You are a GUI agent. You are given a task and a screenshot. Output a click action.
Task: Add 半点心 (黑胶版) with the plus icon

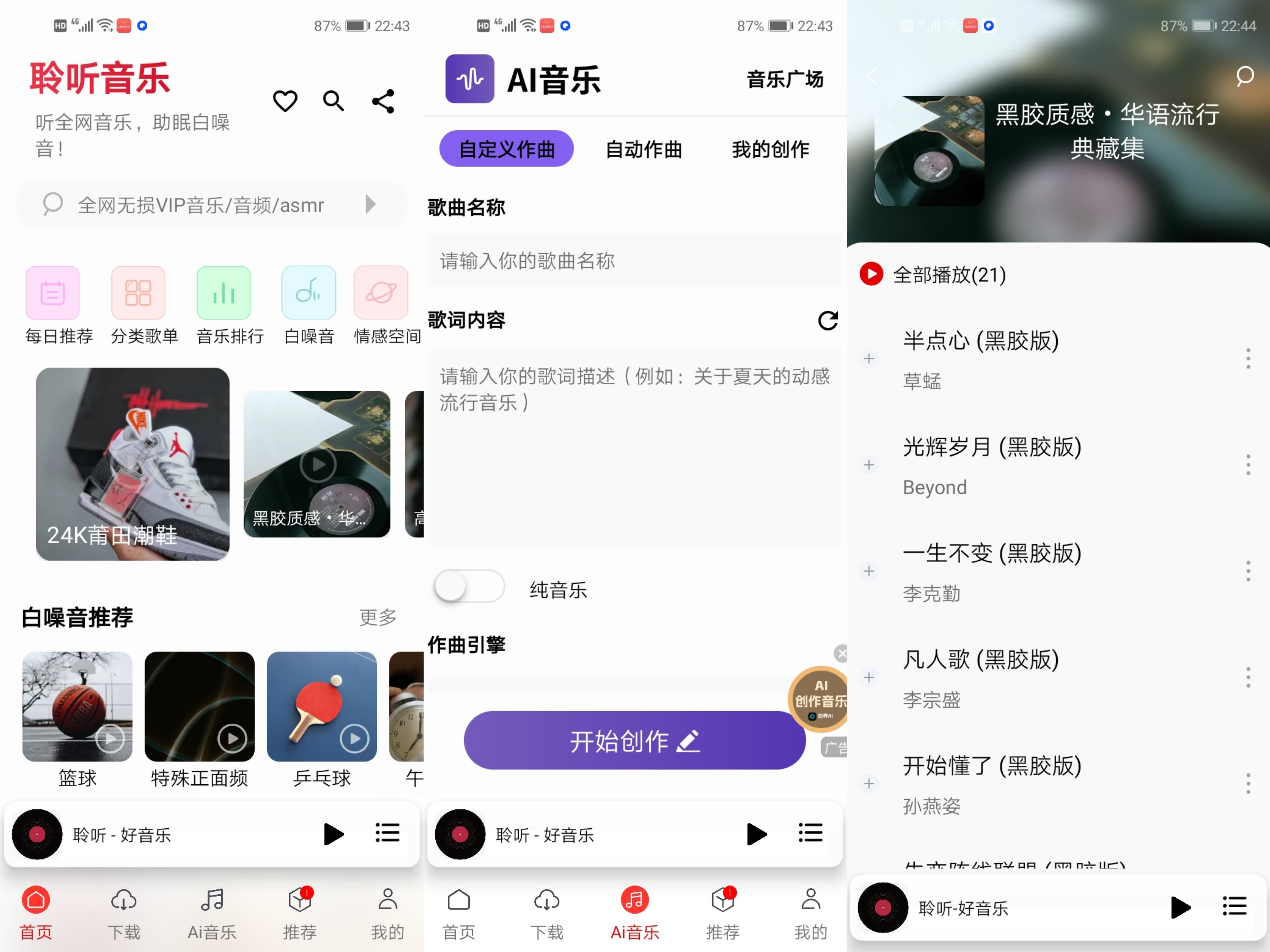point(869,359)
